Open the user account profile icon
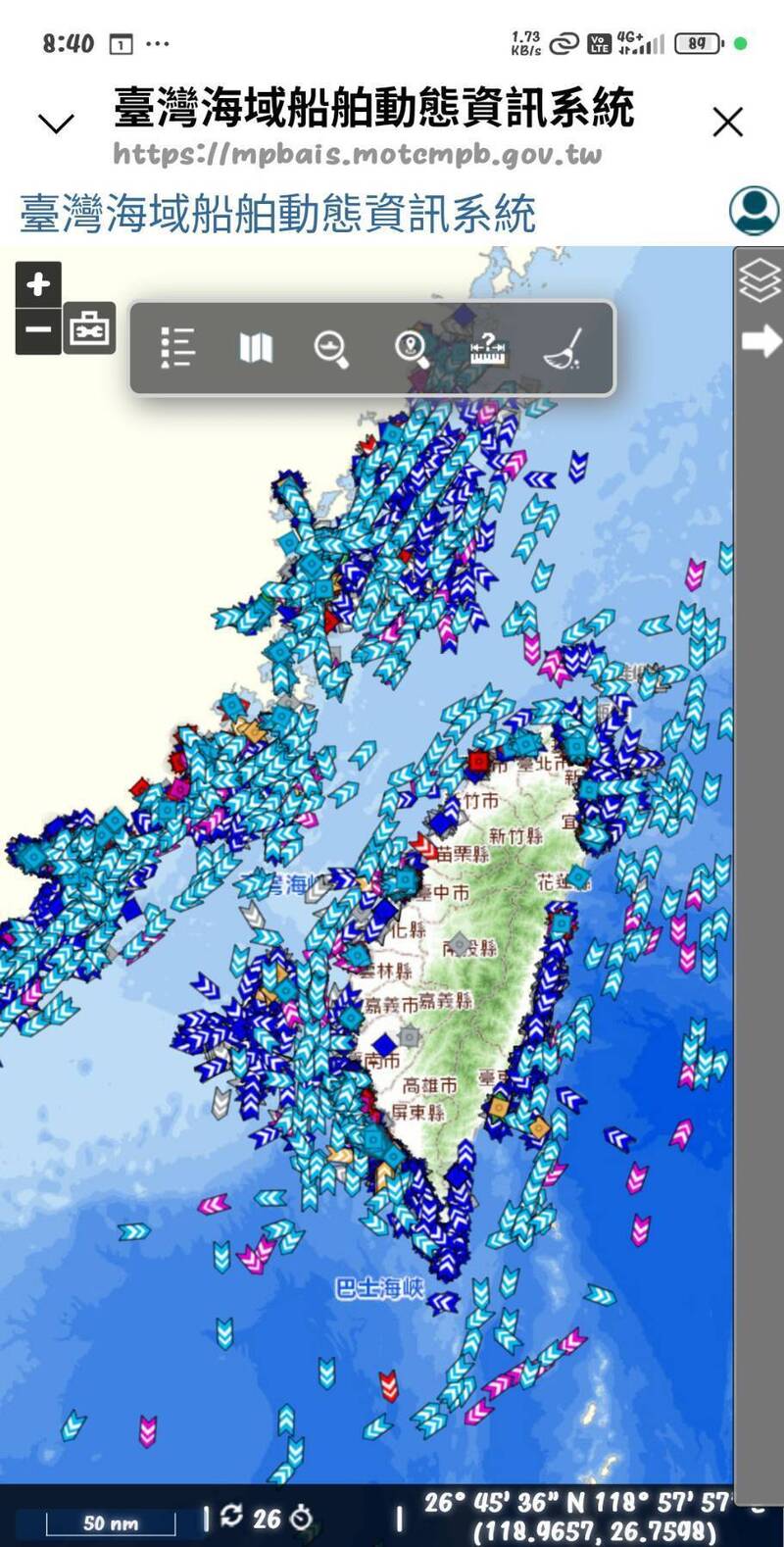The height and width of the screenshot is (1547, 784). [x=754, y=211]
